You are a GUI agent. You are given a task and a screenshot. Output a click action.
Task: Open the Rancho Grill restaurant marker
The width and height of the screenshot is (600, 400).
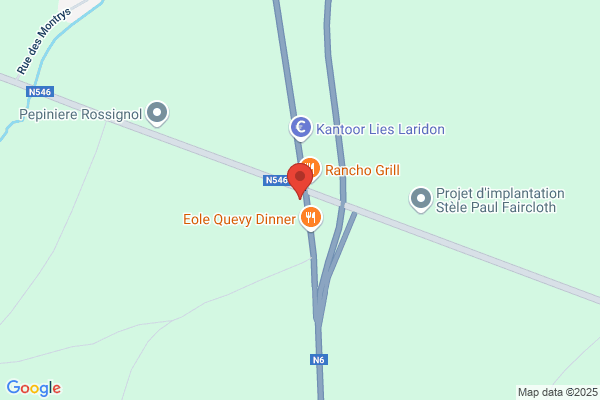[x=312, y=167]
